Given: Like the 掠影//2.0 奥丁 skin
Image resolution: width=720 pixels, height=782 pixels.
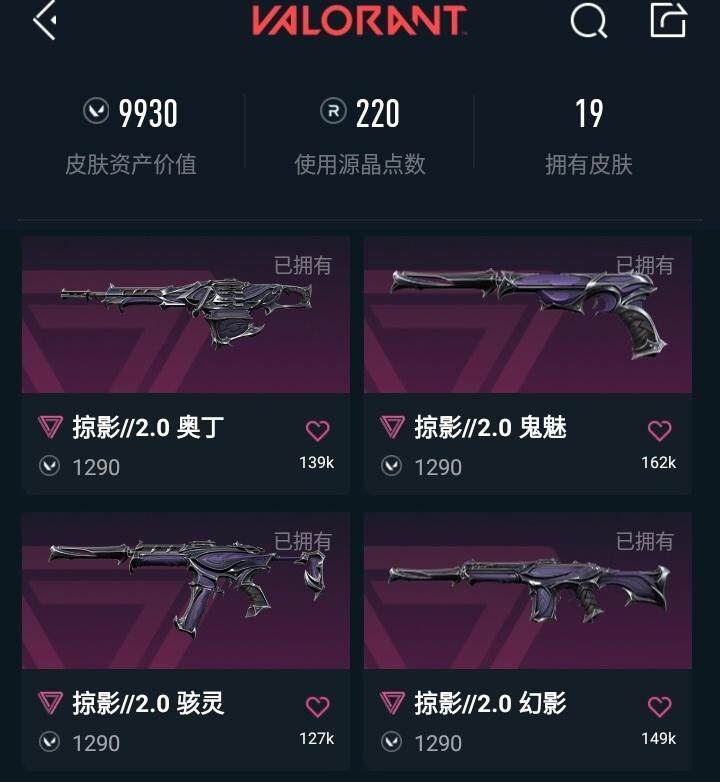Looking at the screenshot, I should point(317,431).
